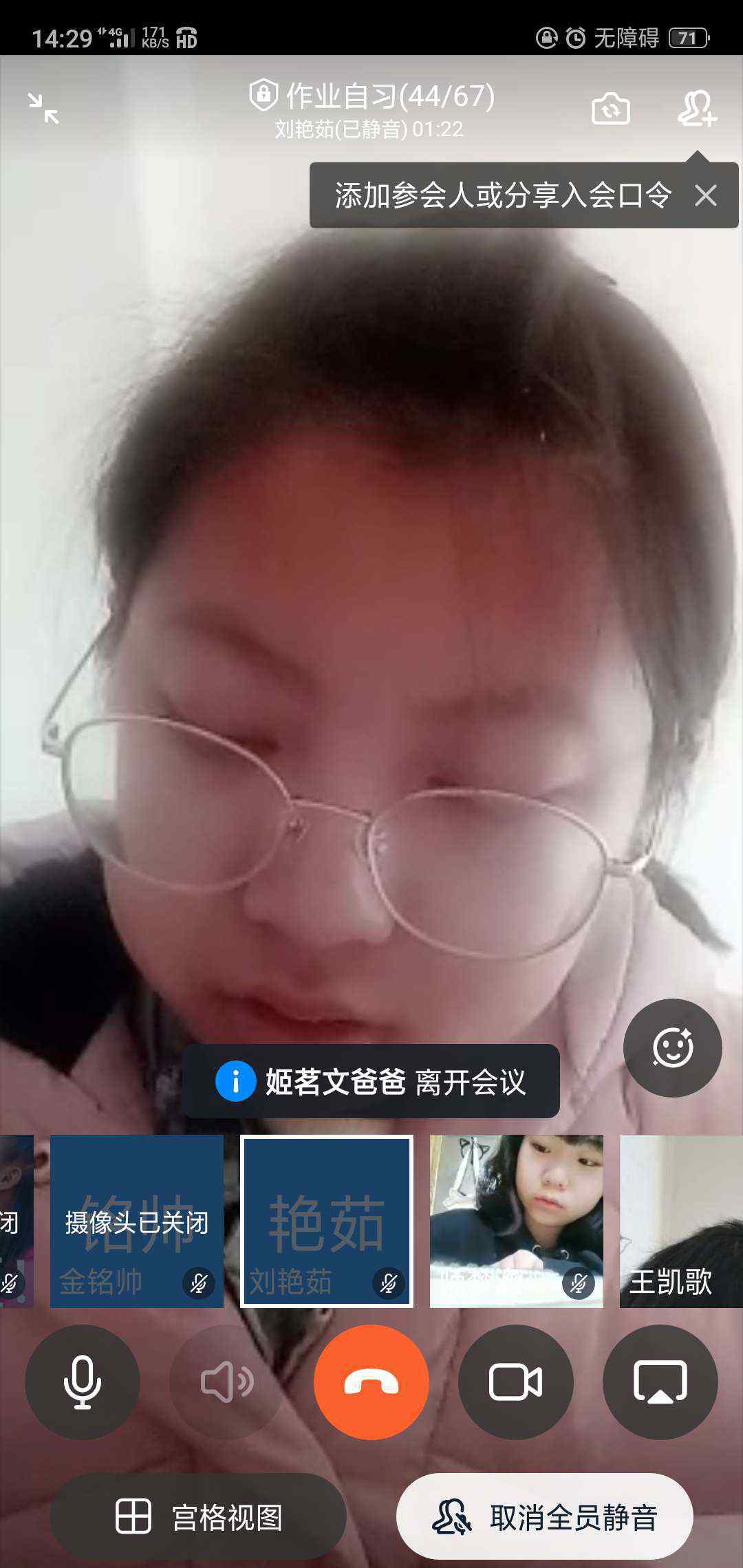
Task: Open the emoji reaction button
Action: click(672, 1047)
